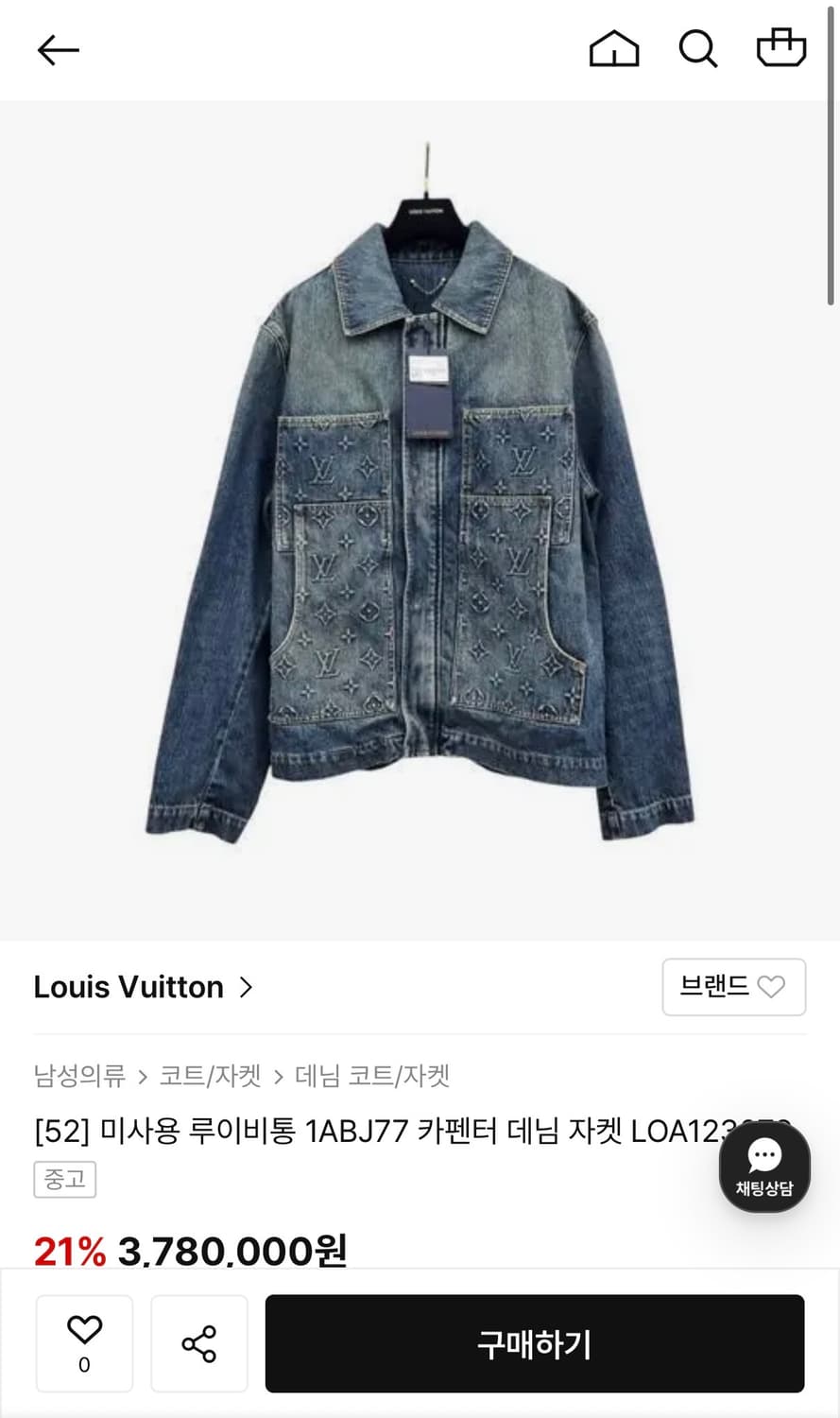Screen dimensions: 840x1418
Task: Tap the heart icon above the 0 counter
Action: coord(84,1328)
